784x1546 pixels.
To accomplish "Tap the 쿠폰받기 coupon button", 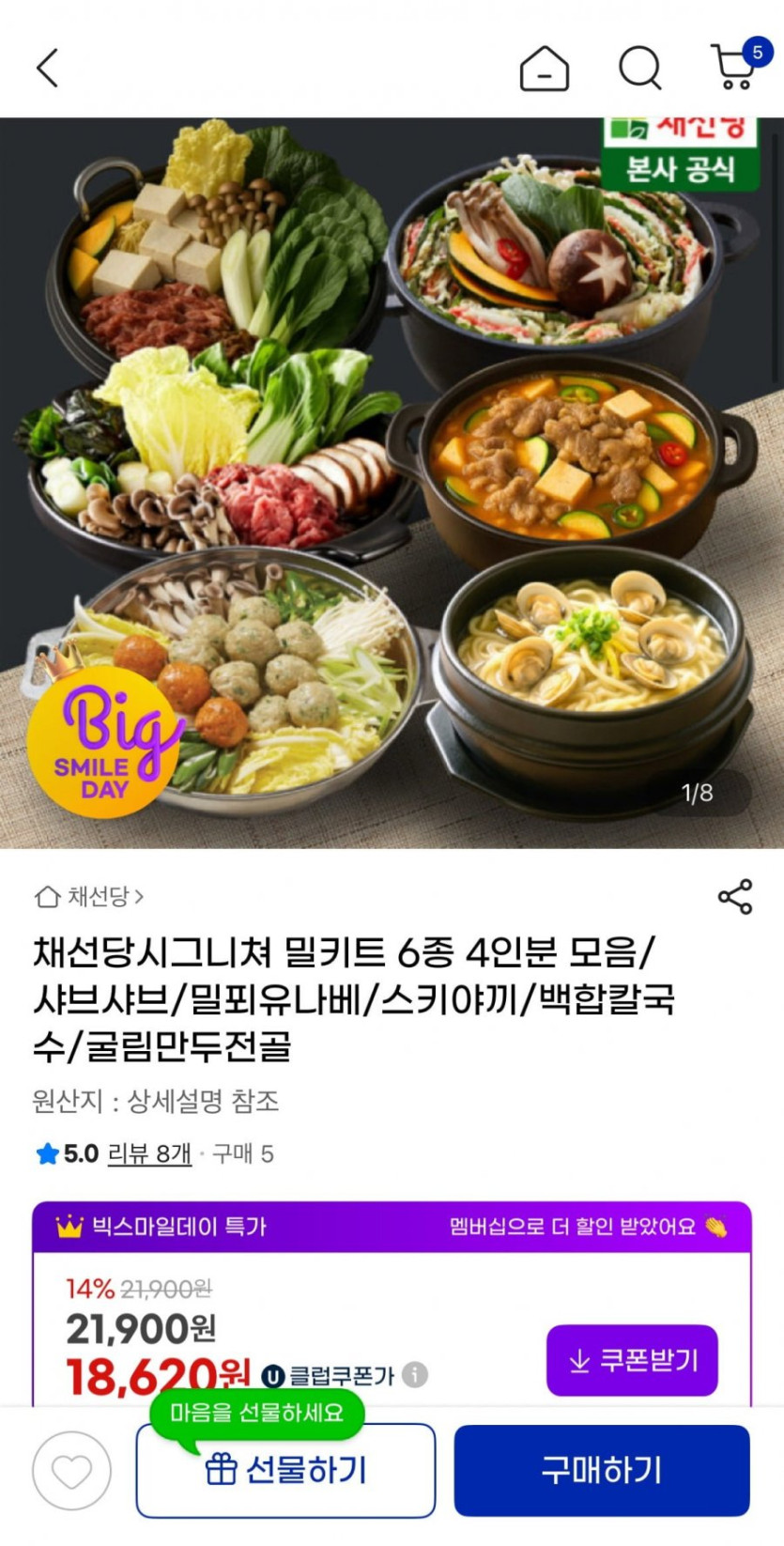I will click(632, 1360).
